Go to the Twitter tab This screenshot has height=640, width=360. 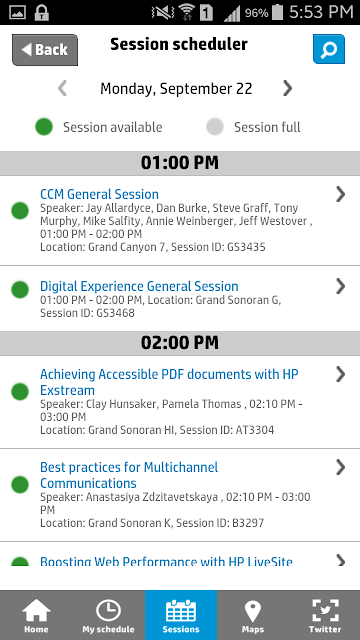[x=325, y=615]
